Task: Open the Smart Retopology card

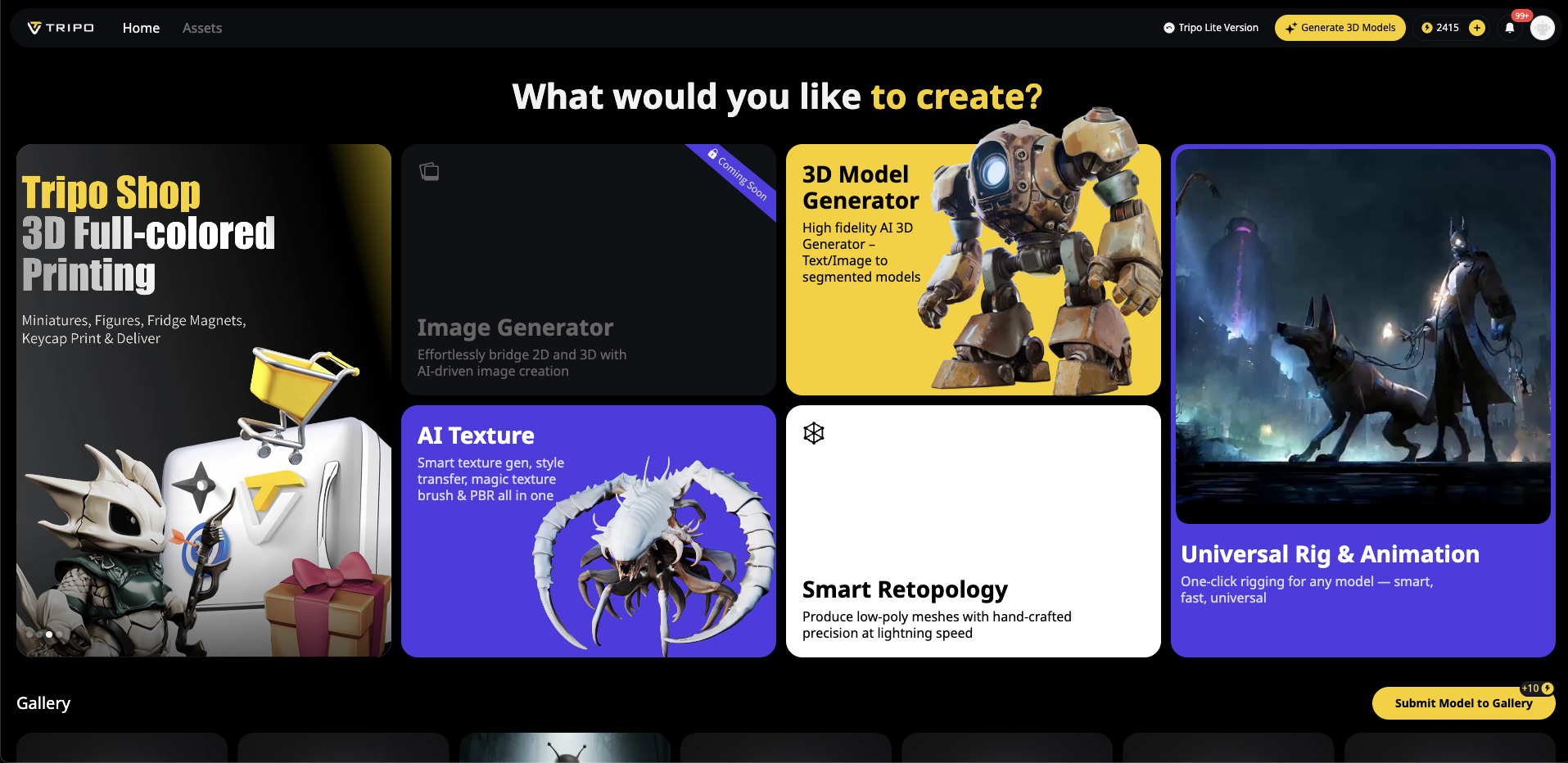Action: [973, 530]
